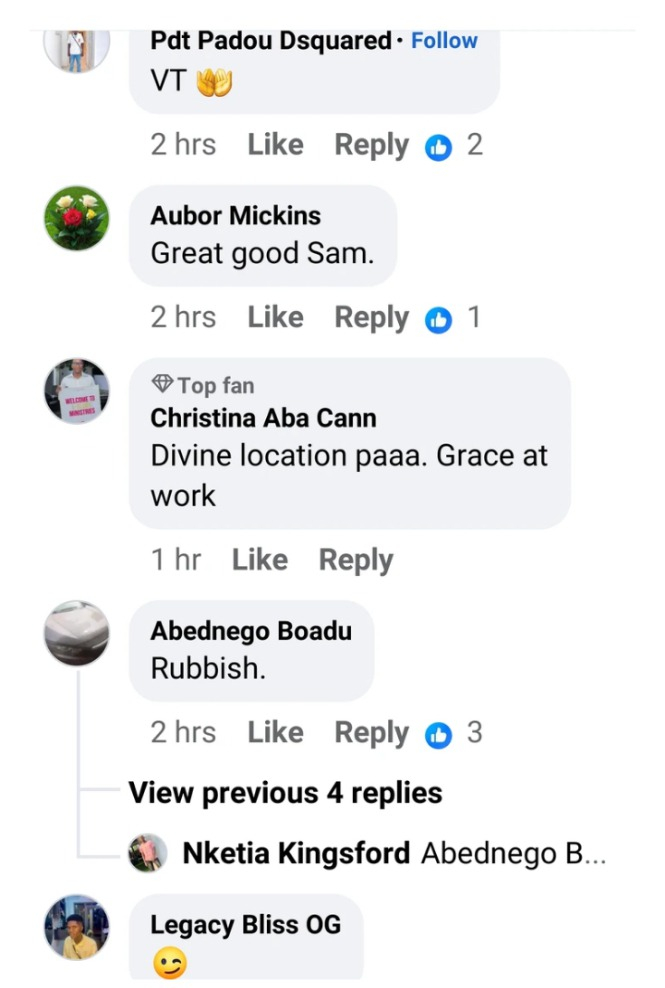Open Nketia Kingsford's reply

[394, 853]
